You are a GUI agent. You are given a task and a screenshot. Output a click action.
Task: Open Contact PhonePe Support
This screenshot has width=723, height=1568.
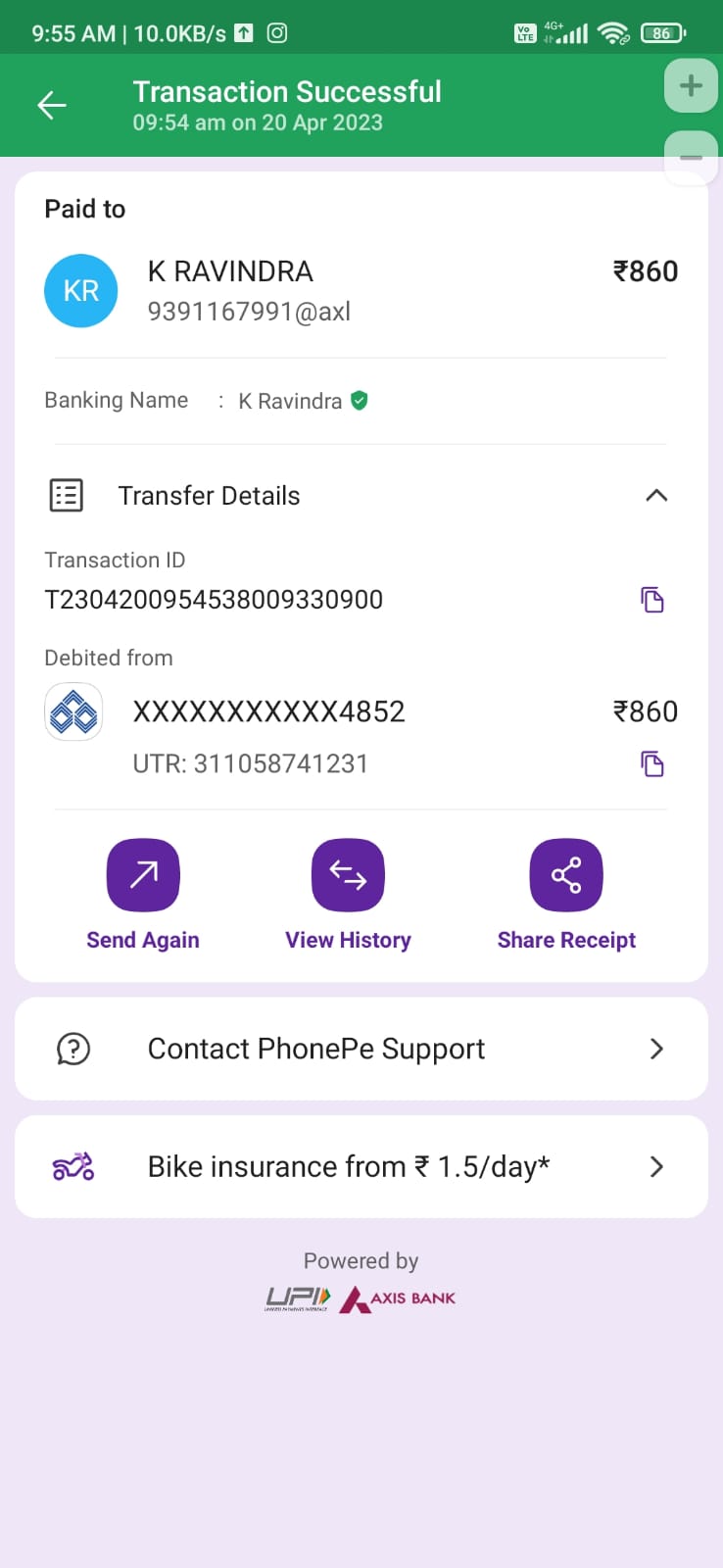click(x=361, y=1049)
